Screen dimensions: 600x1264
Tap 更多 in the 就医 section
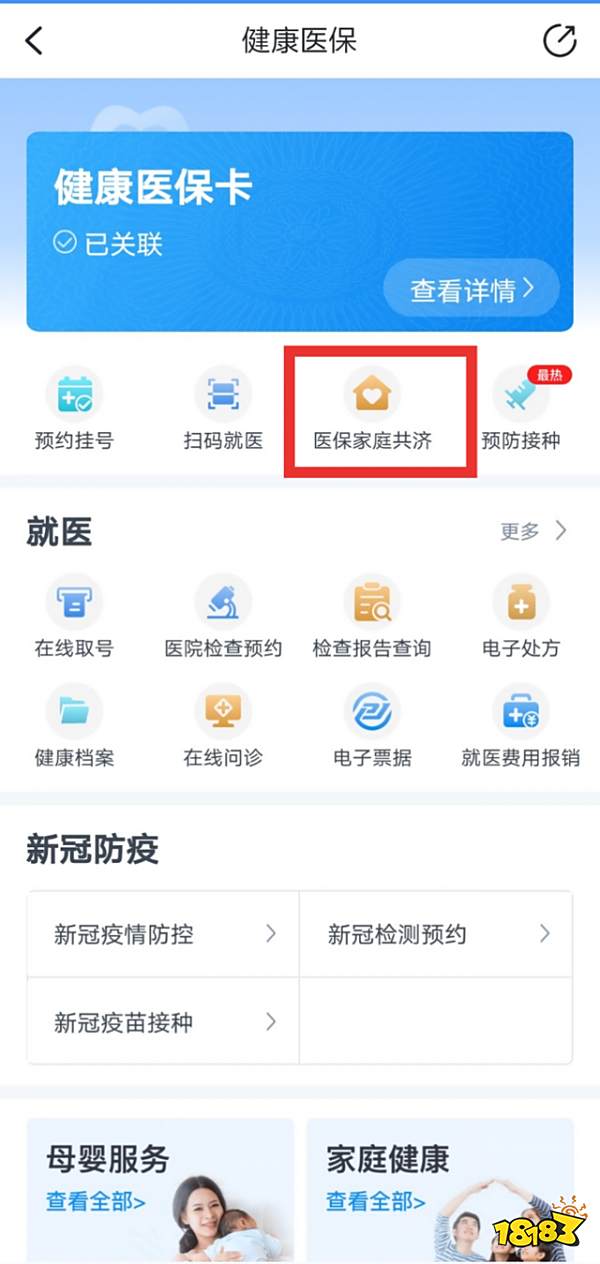[533, 531]
